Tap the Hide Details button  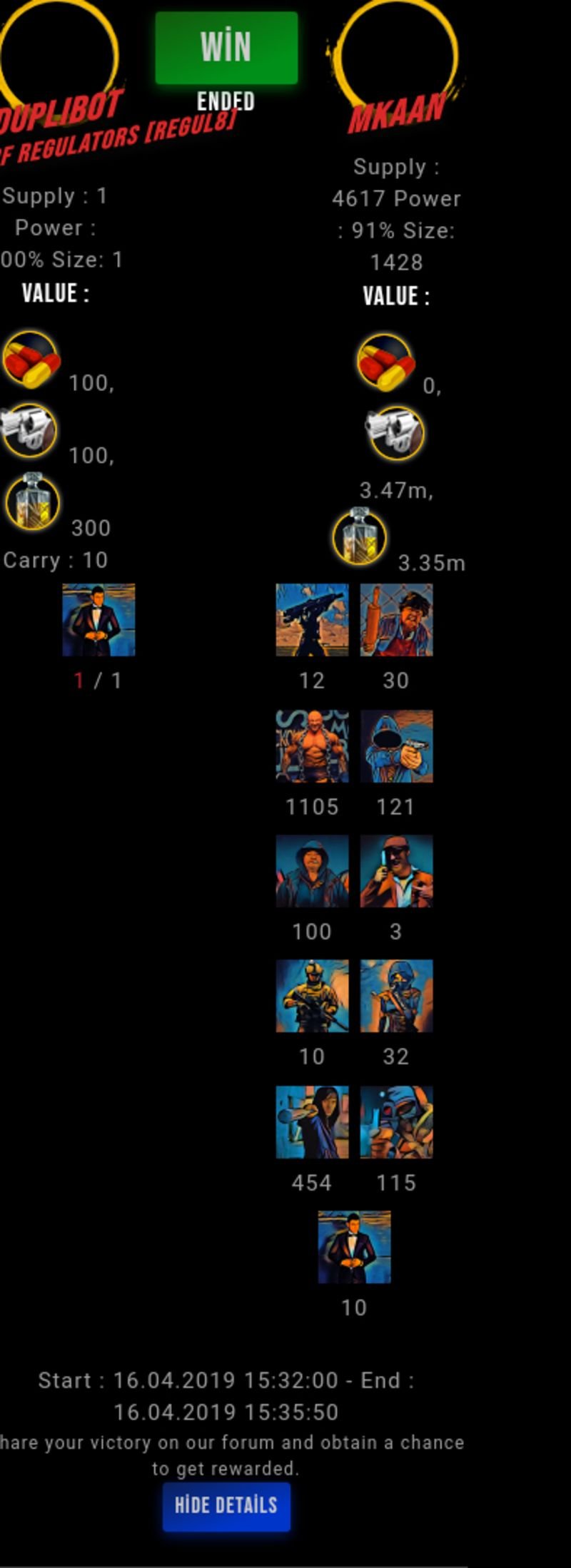click(x=226, y=1507)
